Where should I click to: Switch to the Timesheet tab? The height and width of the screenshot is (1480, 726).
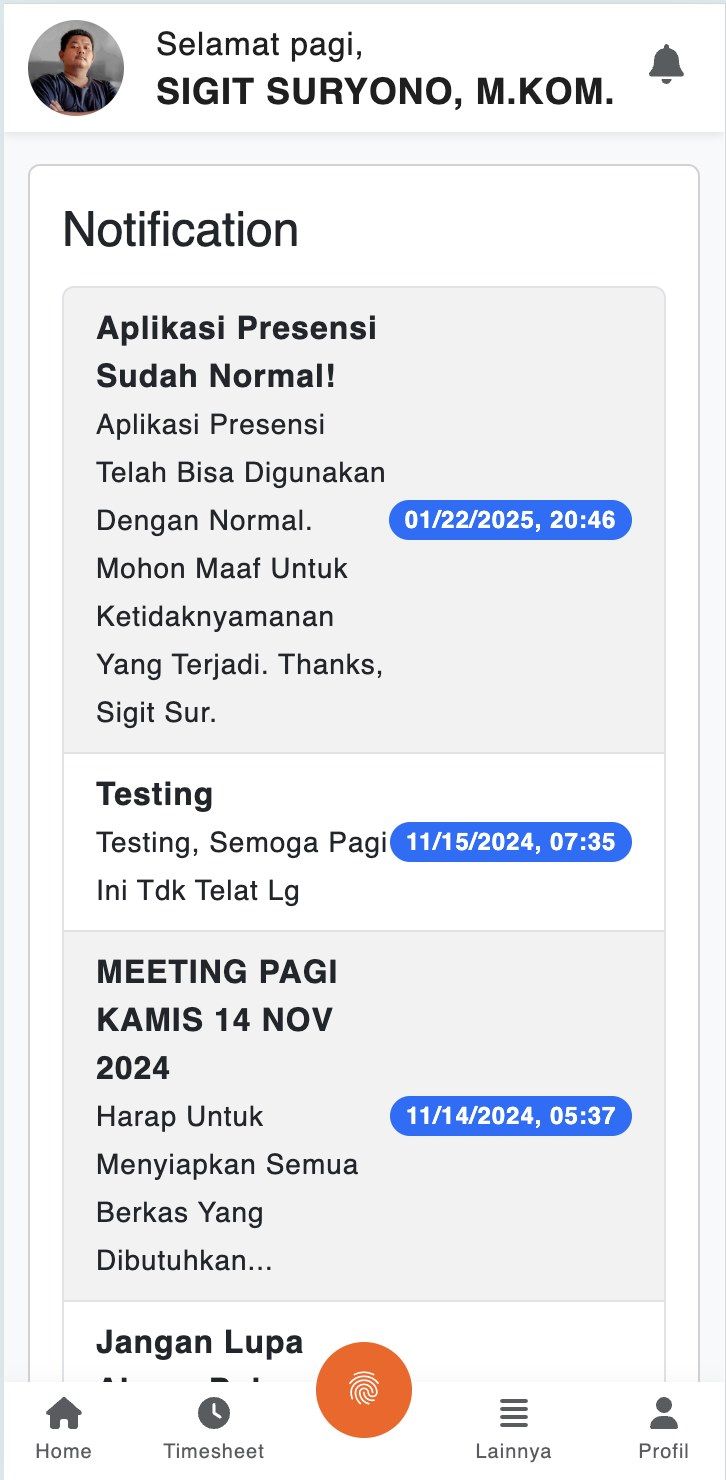[214, 1429]
